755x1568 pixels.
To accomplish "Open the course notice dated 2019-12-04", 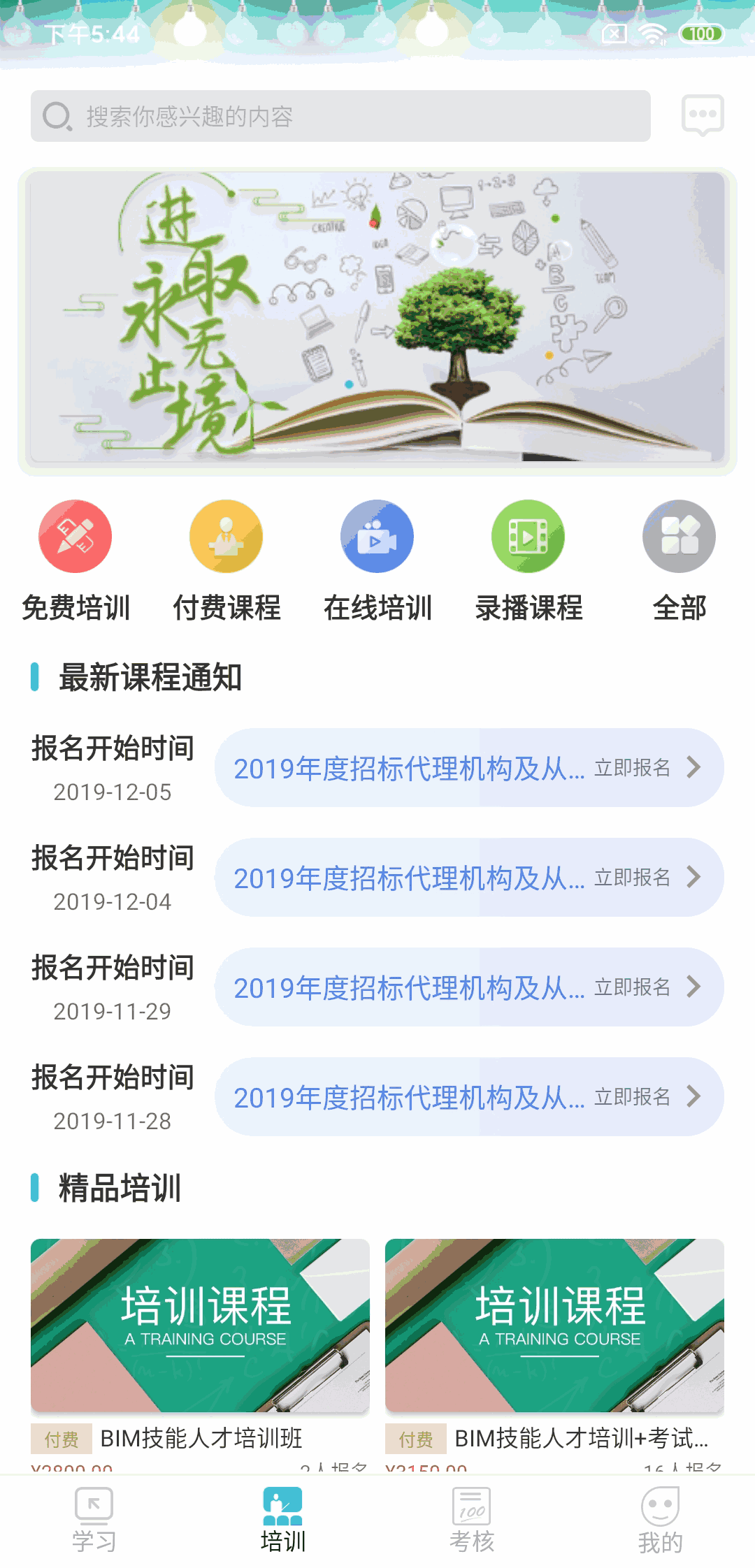I will [x=468, y=878].
